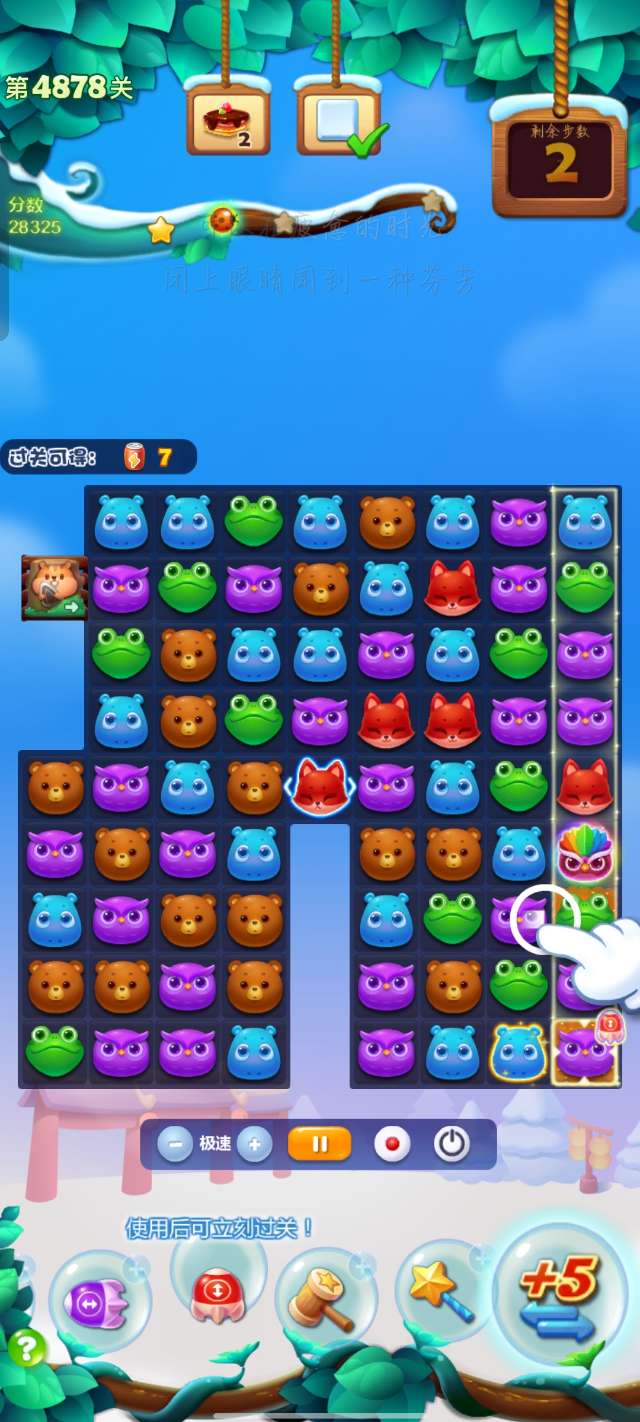
Task: Tap the red fox with arrows
Action: (x=320, y=786)
